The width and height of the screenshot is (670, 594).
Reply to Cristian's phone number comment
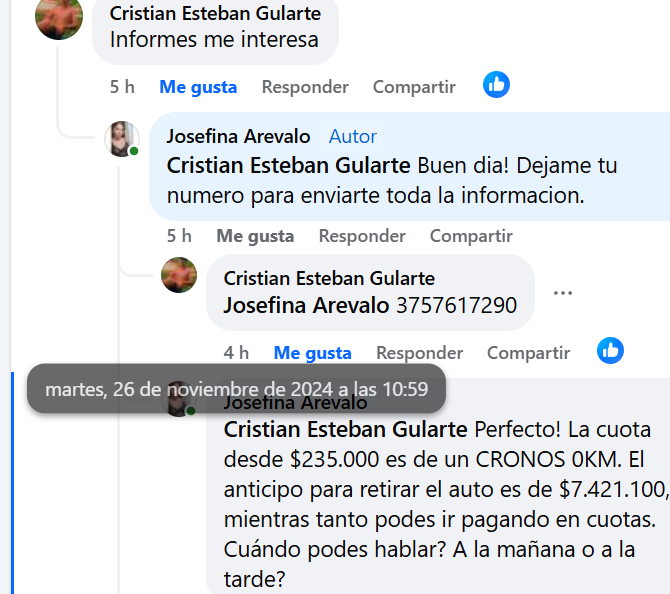pos(419,352)
